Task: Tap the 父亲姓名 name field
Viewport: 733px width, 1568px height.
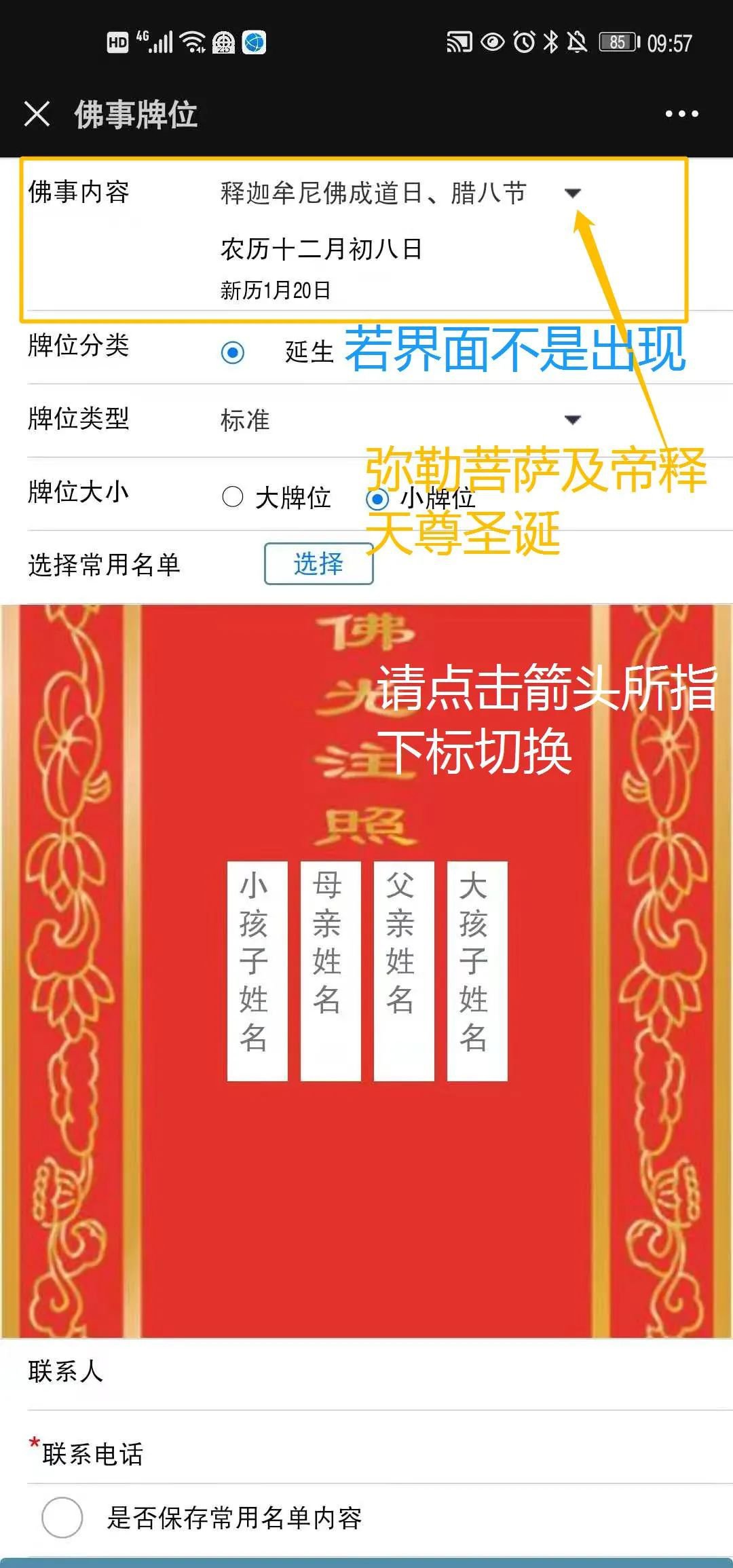Action: [403, 971]
